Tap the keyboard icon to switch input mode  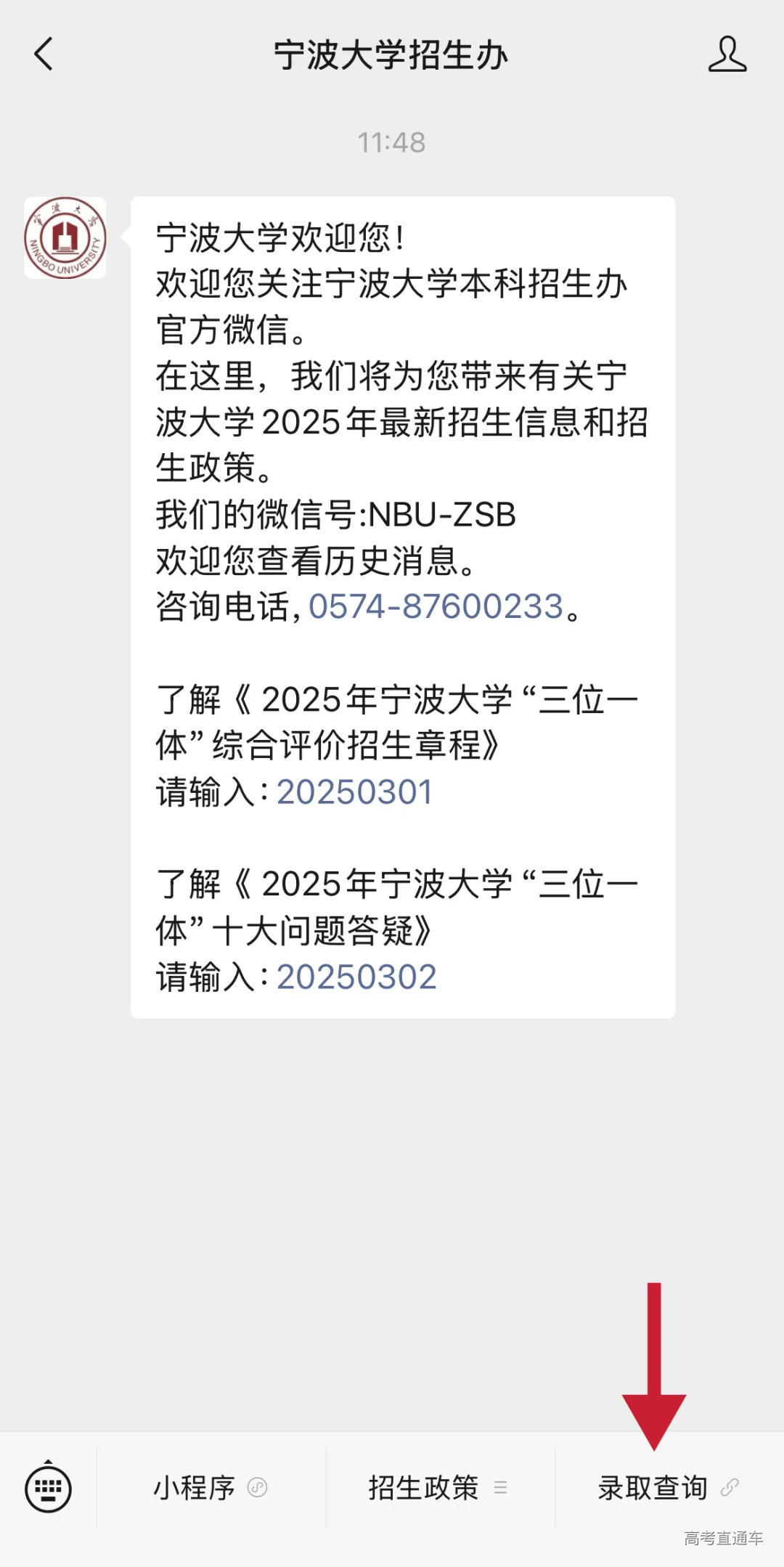pyautogui.click(x=46, y=1489)
